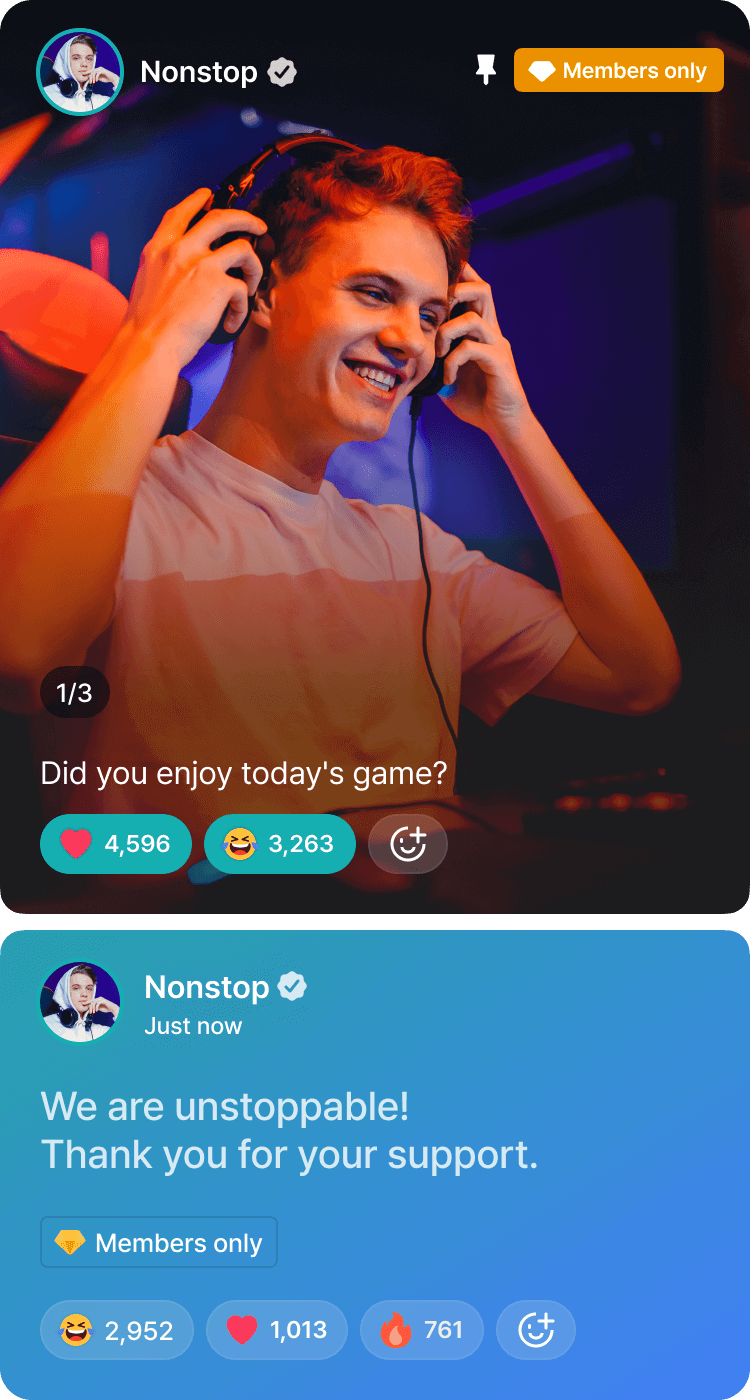
Task: Open Nonstop's avatar on the photo post
Action: pyautogui.click(x=80, y=72)
